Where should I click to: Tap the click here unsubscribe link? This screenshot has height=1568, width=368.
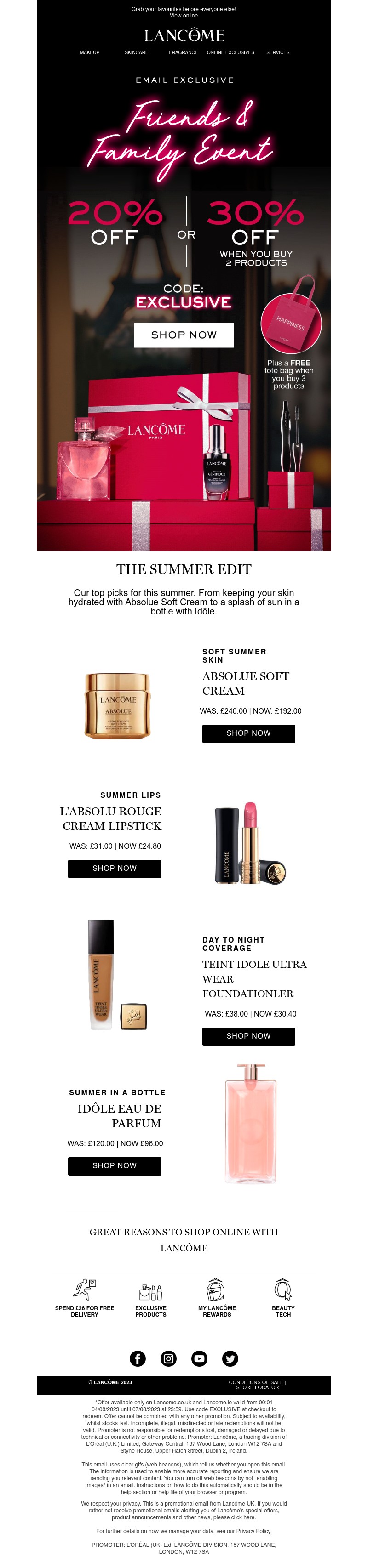pos(242,1517)
